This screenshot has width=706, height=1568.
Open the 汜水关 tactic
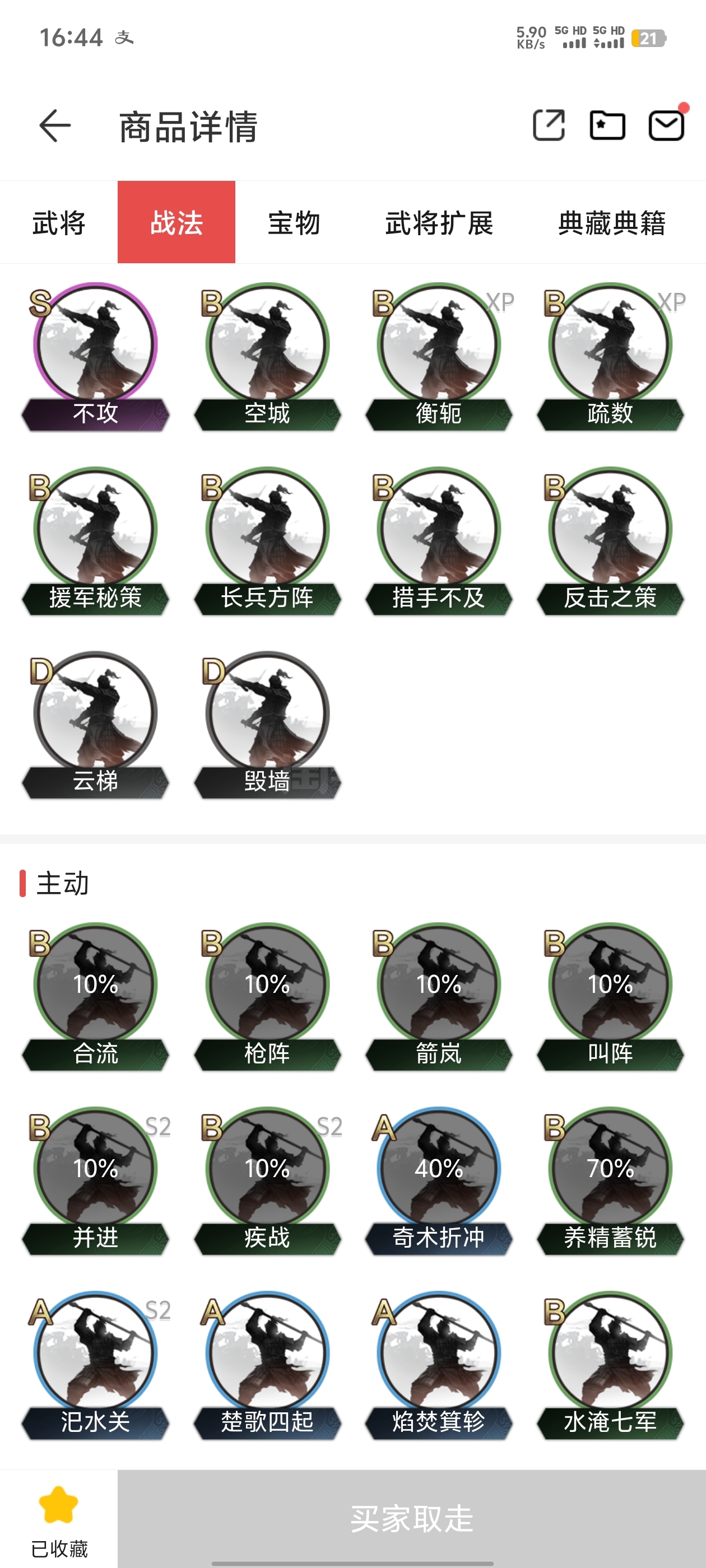(96, 1366)
